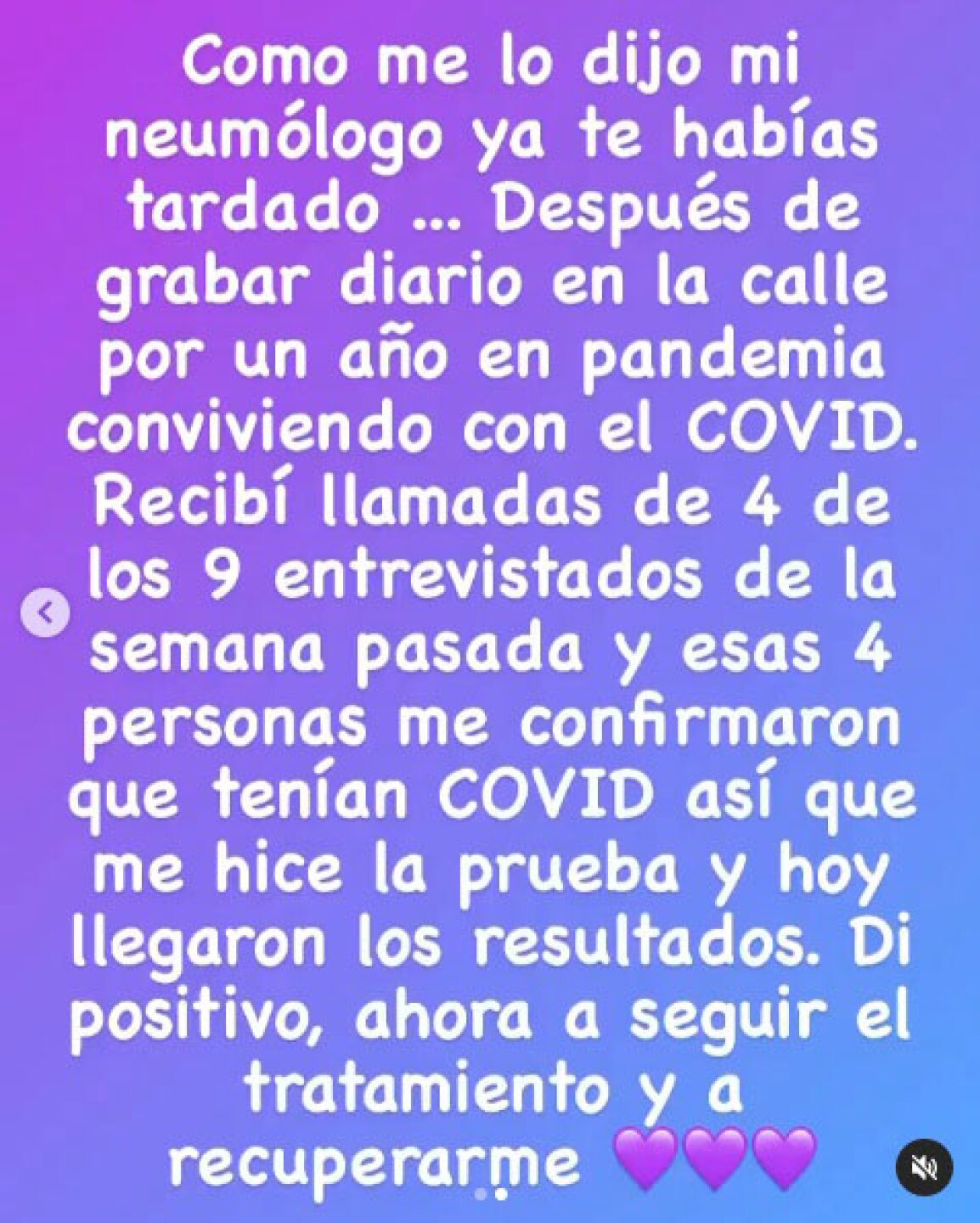
Task: Go to the previous slide
Action: [x=47, y=611]
